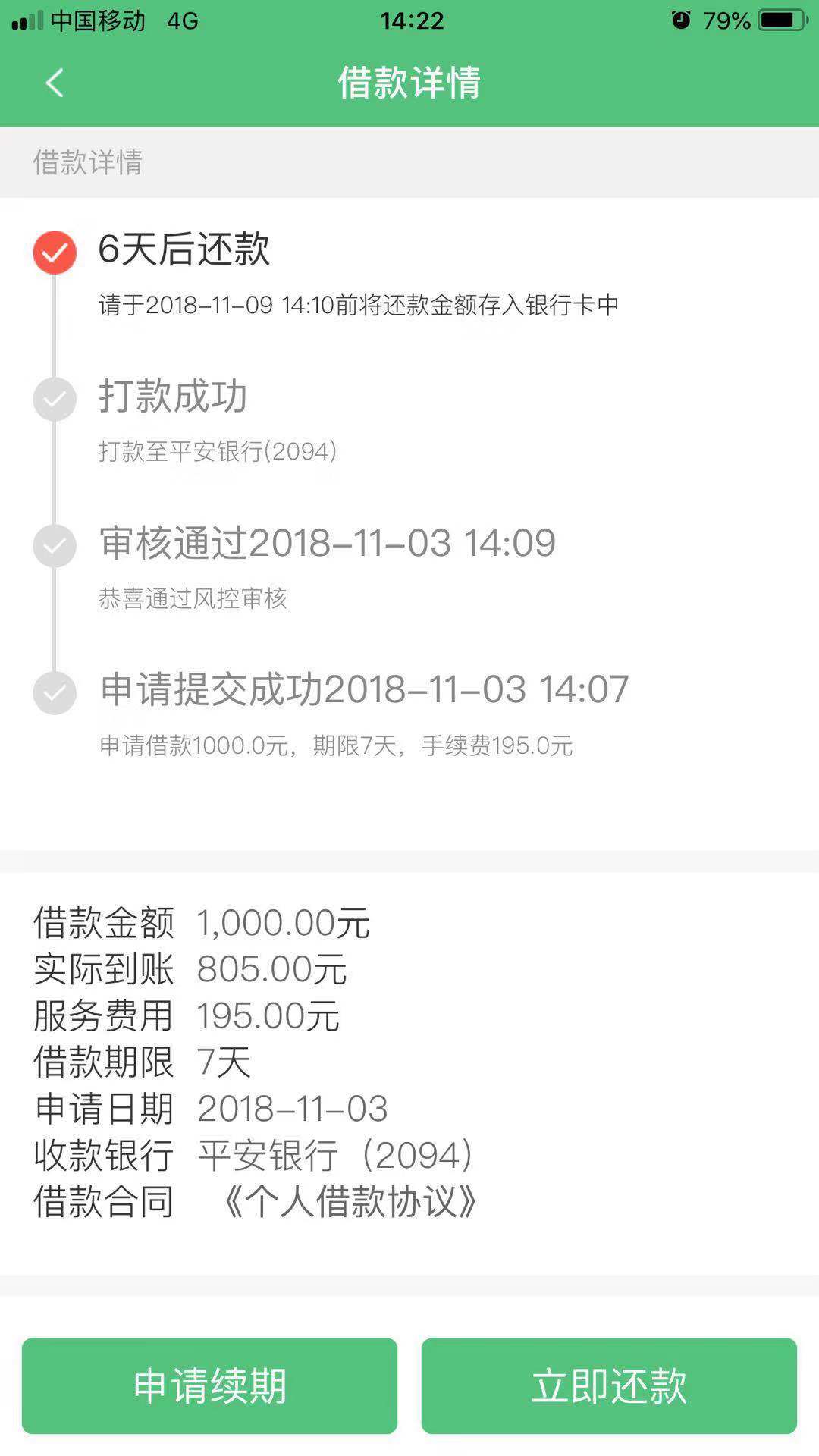Image resolution: width=819 pixels, height=1456 pixels.
Task: Go back using the top-left arrow
Action: point(55,83)
